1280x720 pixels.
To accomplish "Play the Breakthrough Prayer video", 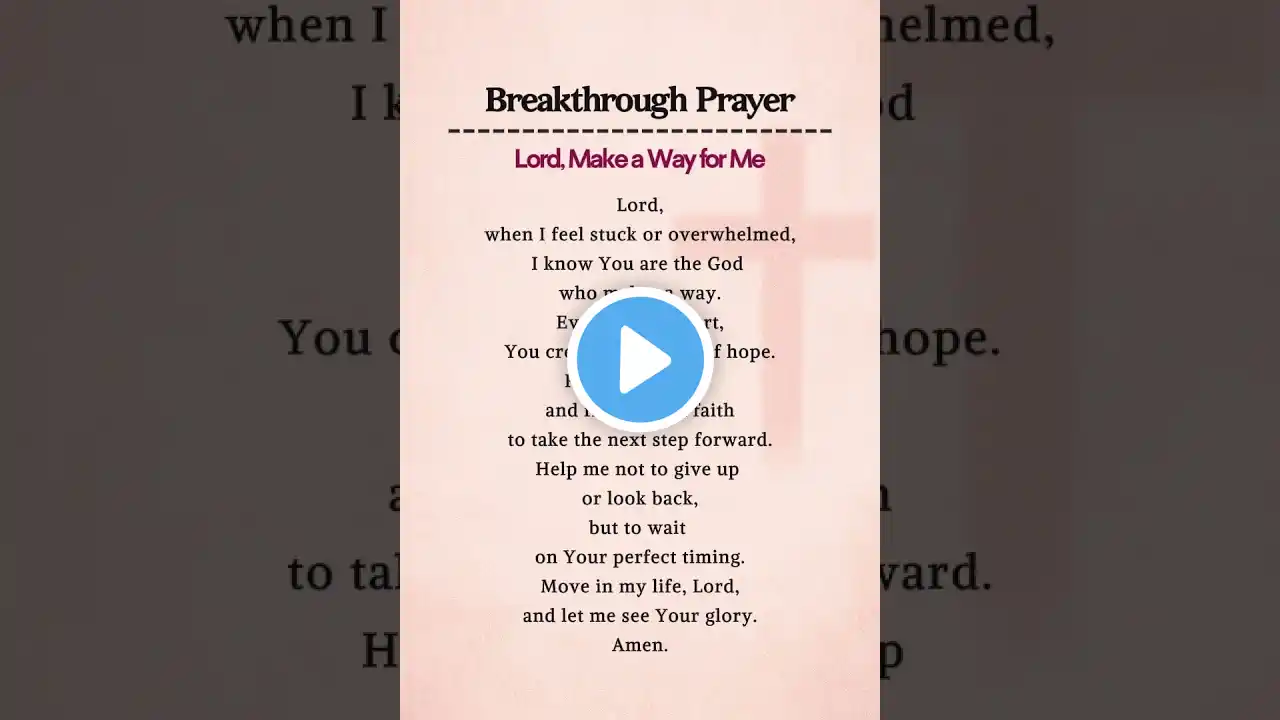I will (x=640, y=360).
